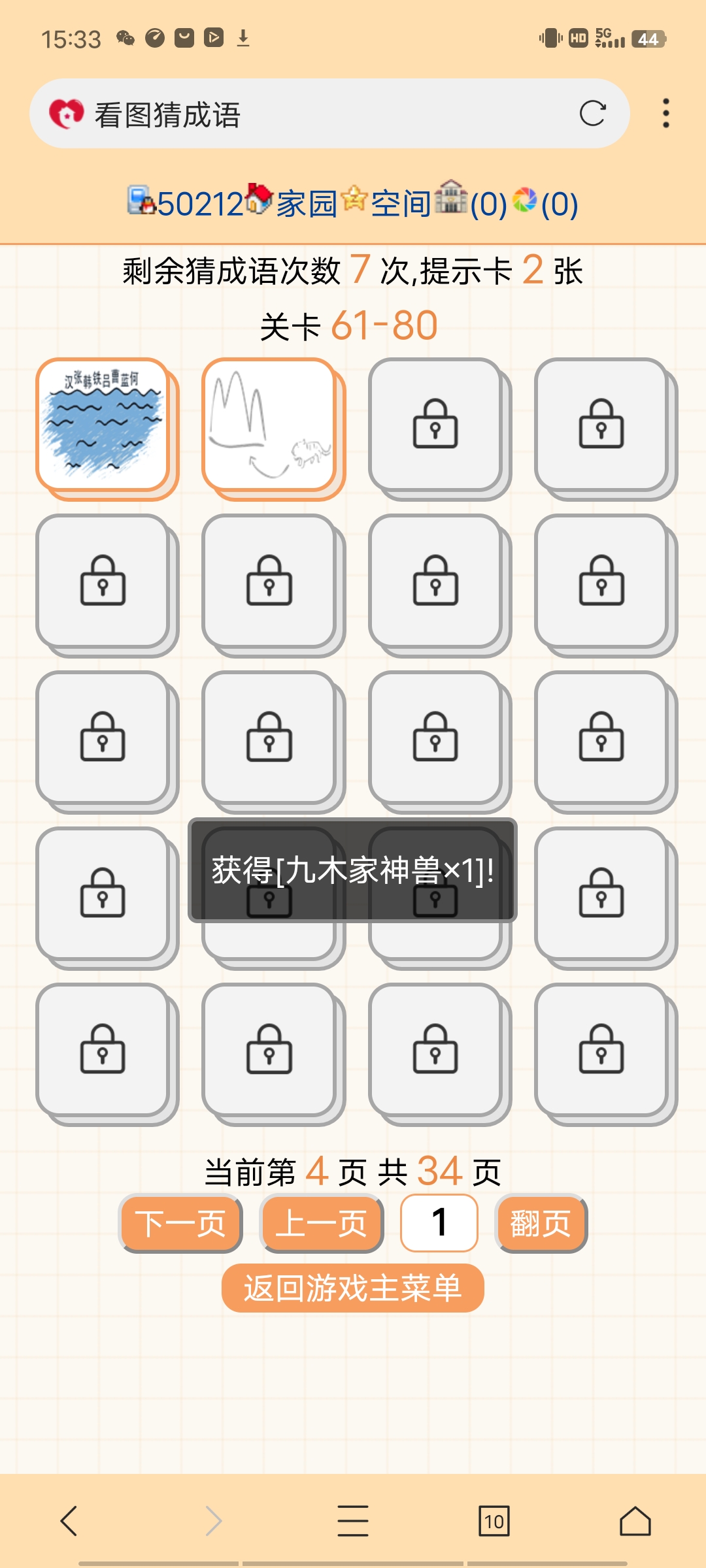Tap 返回游戏主菜单 to return to main menu
This screenshot has height=1568, width=706.
[x=352, y=1287]
